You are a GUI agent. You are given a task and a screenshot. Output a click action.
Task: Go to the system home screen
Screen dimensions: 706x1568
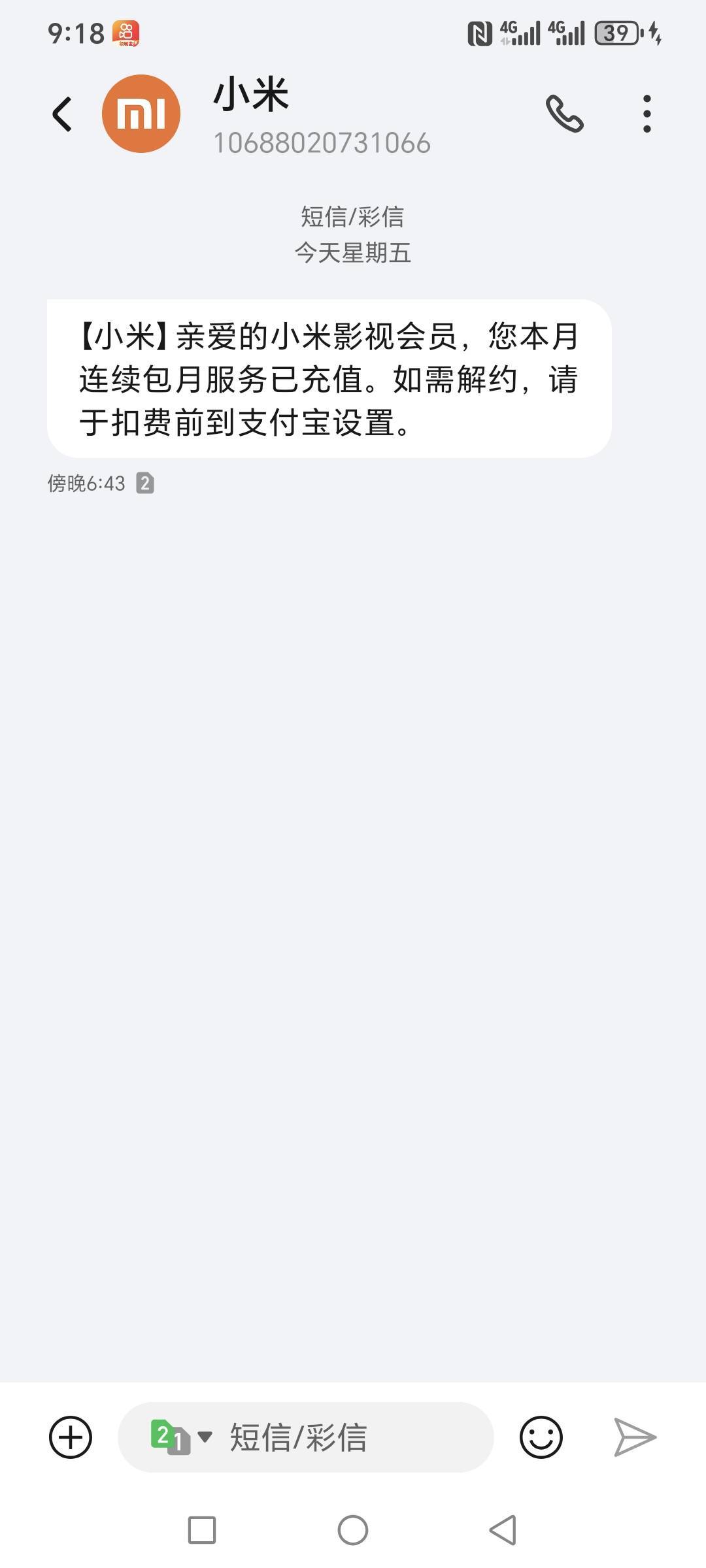(x=353, y=1530)
